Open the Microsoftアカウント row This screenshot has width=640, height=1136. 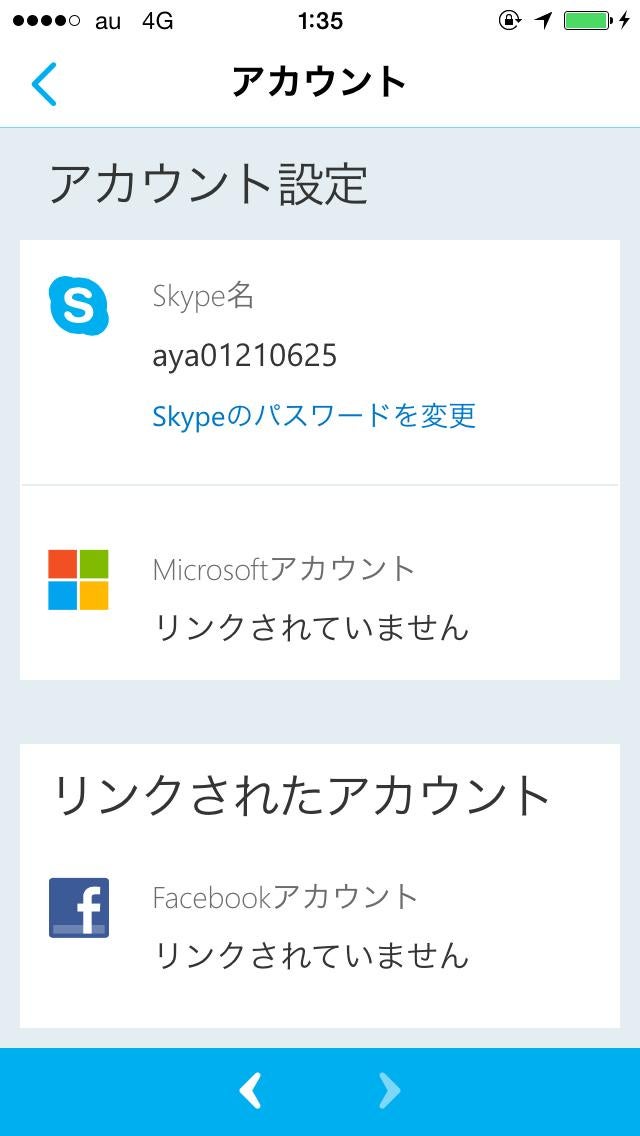[x=320, y=597]
